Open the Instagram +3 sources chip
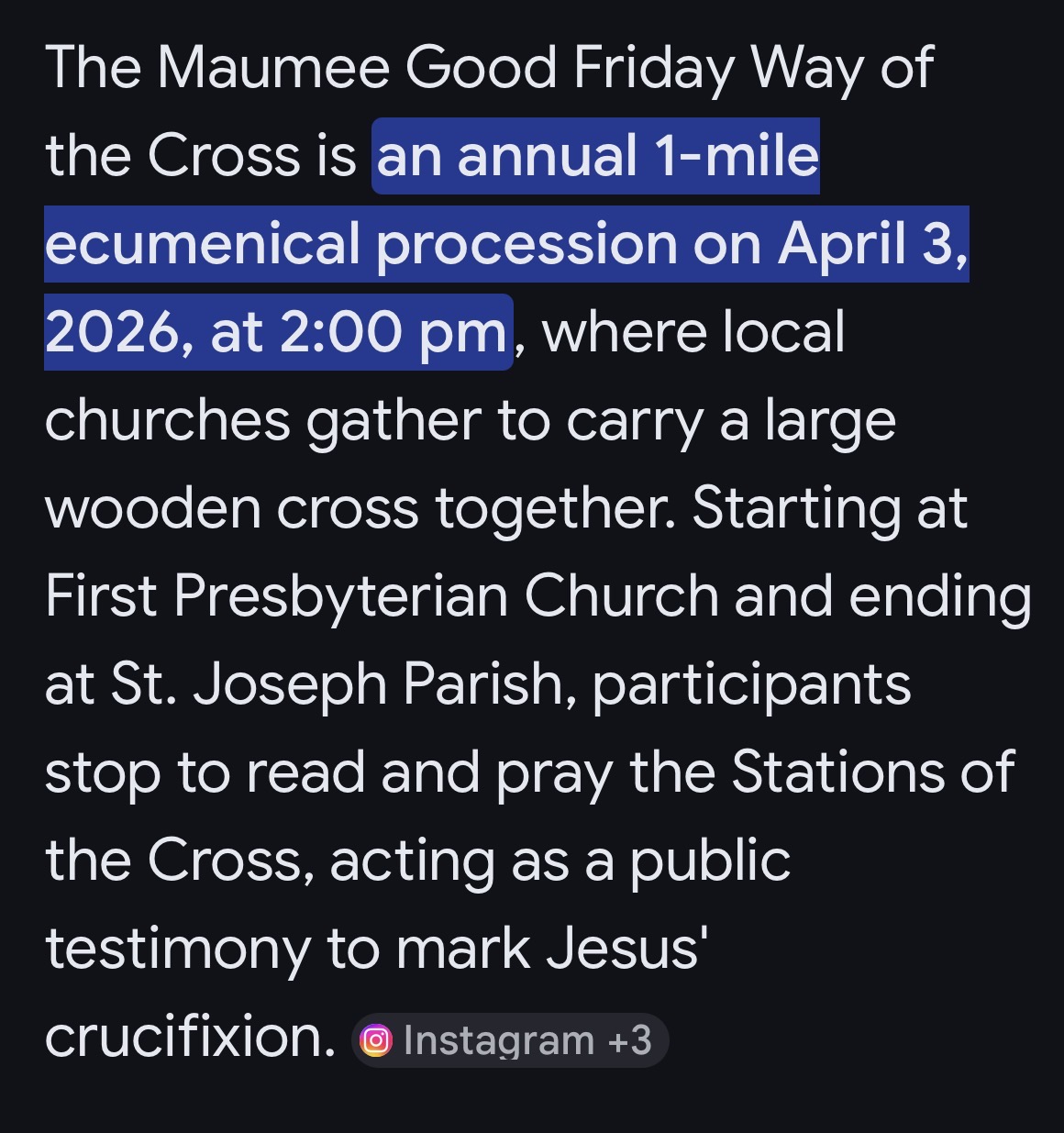This screenshot has width=1064, height=1133. (510, 1040)
